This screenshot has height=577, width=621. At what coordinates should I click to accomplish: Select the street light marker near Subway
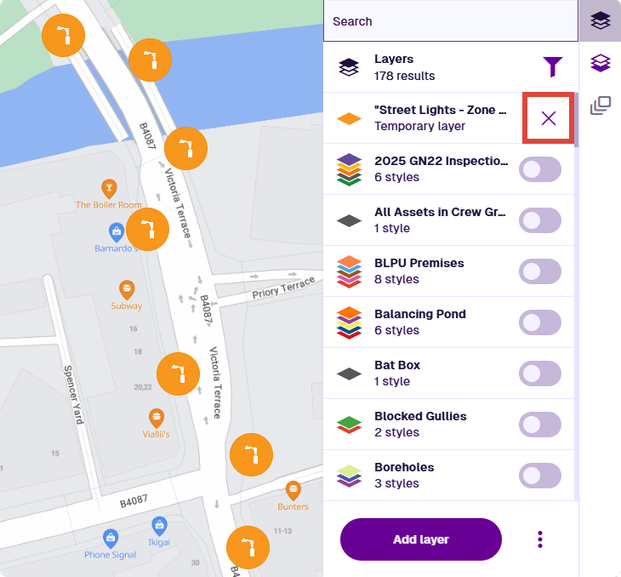coord(147,229)
